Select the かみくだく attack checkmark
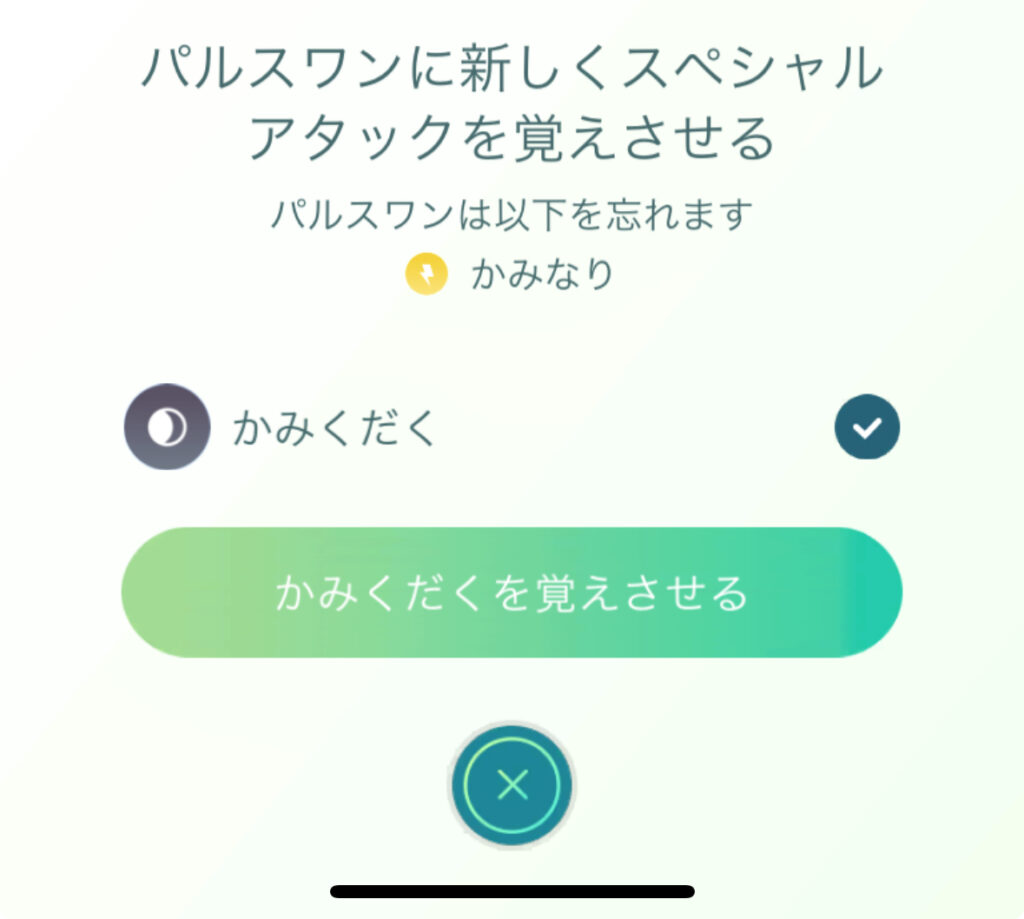This screenshot has height=919, width=1024. tap(866, 428)
